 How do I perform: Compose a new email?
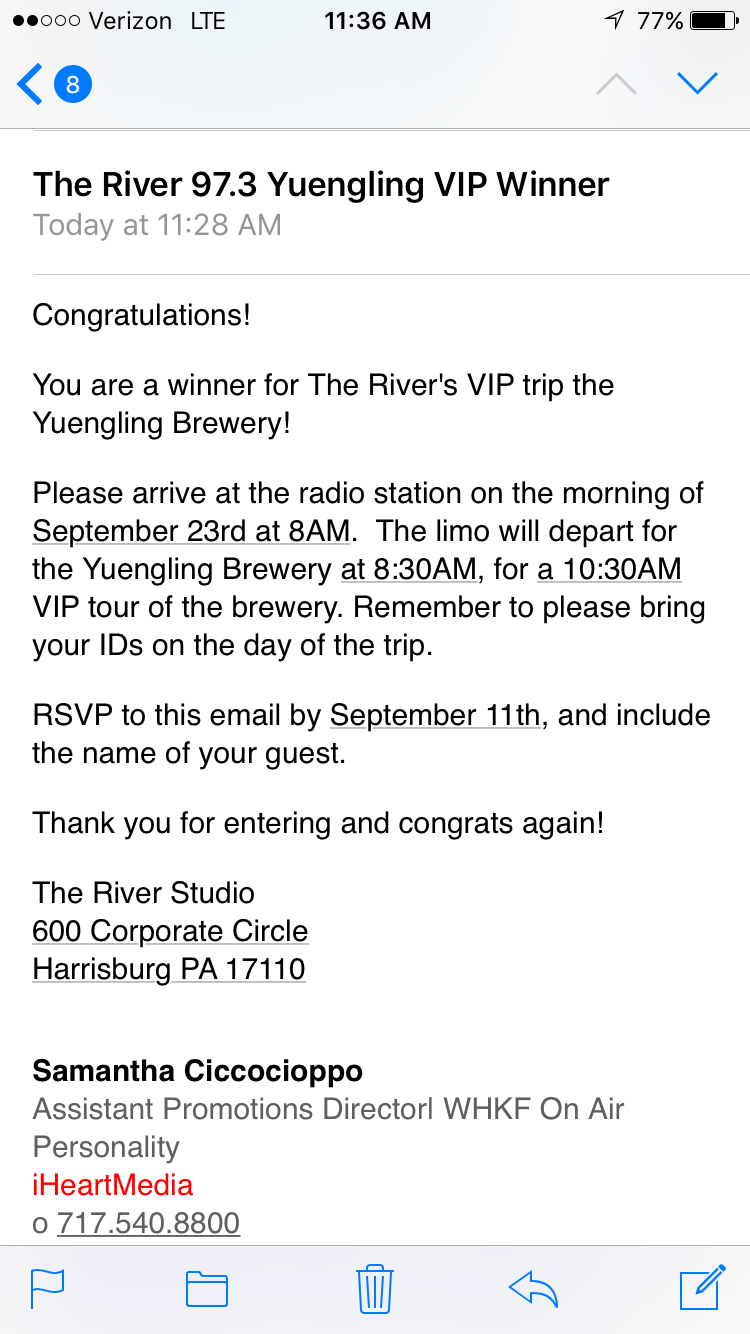click(x=702, y=1287)
